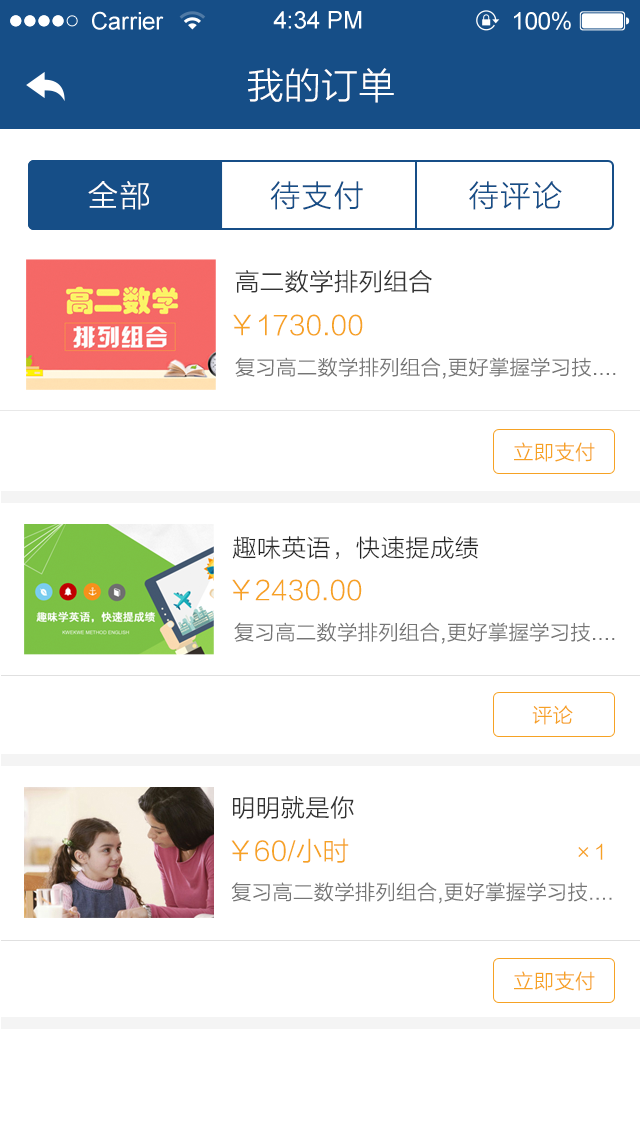The width and height of the screenshot is (640, 1136).
Task: Open the 高二数学排列组合 order
Action: point(333,283)
